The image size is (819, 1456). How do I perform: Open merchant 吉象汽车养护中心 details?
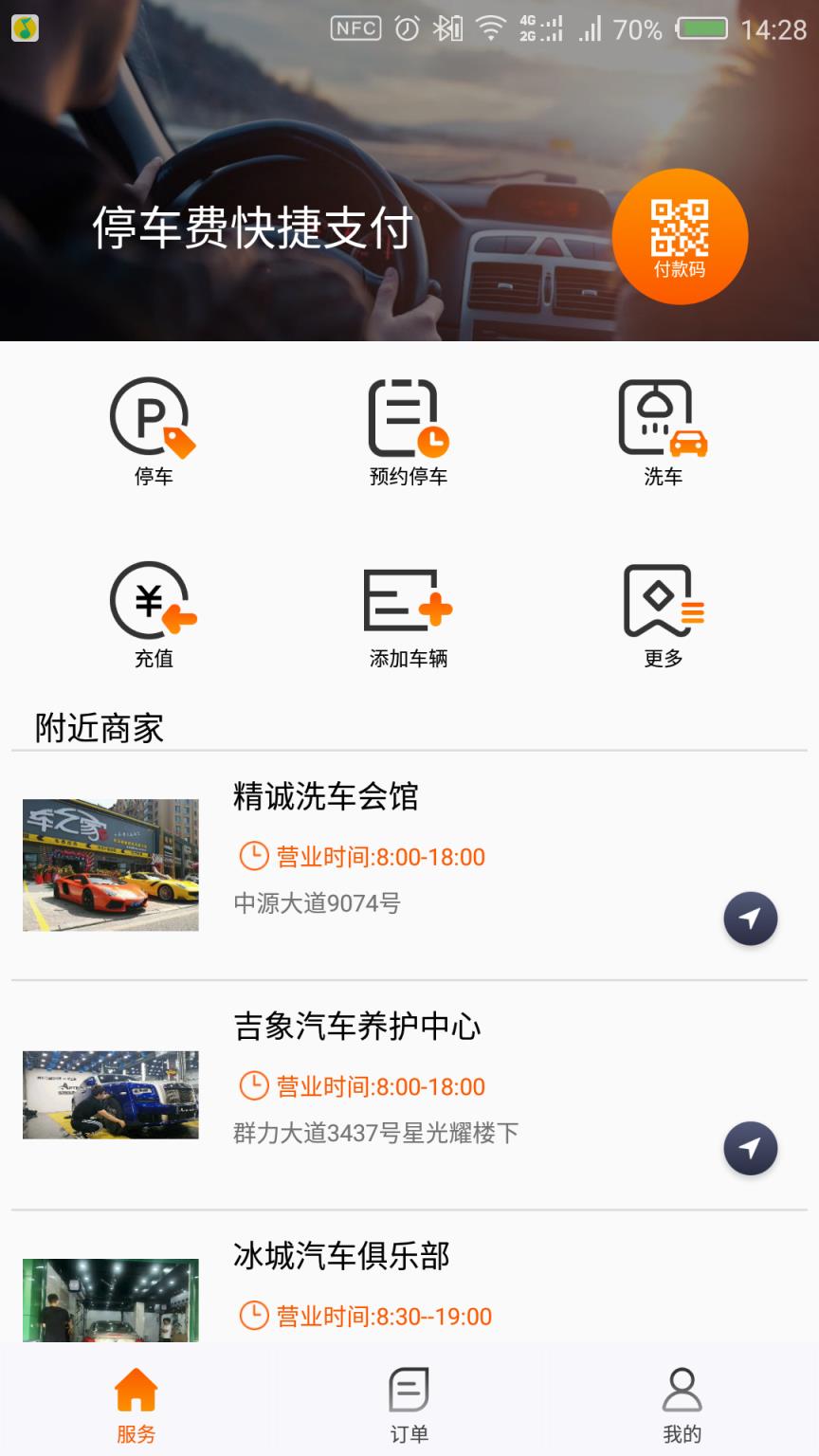(355, 1028)
